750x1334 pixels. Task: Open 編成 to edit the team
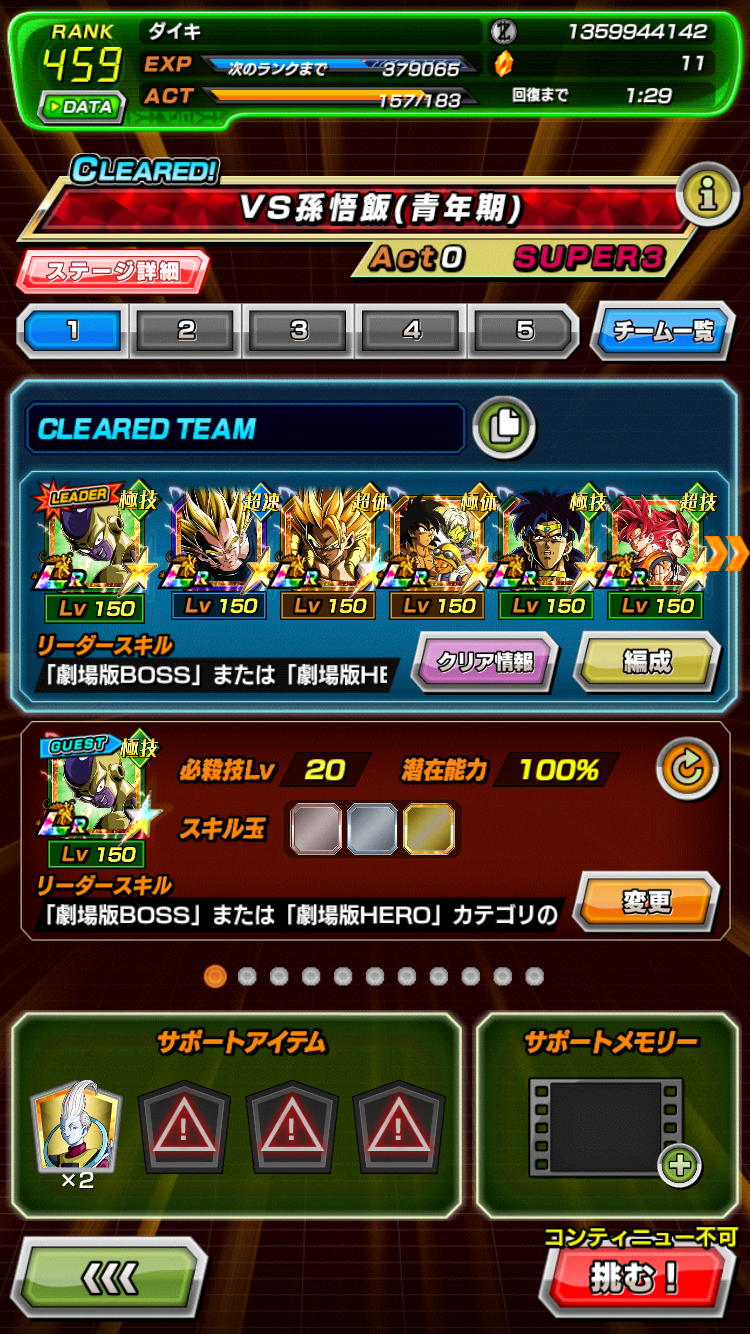click(x=647, y=661)
